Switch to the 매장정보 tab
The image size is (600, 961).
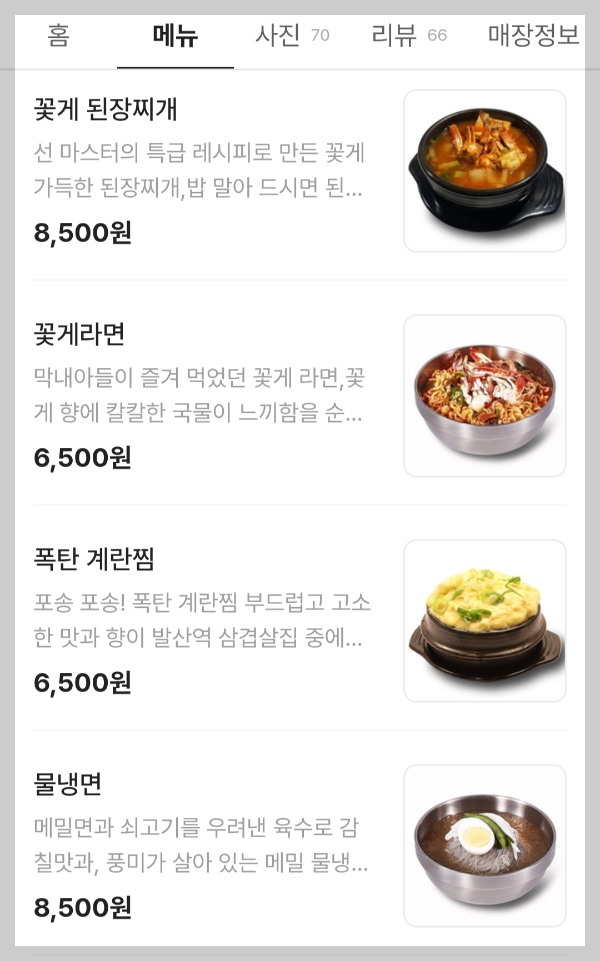tap(533, 37)
